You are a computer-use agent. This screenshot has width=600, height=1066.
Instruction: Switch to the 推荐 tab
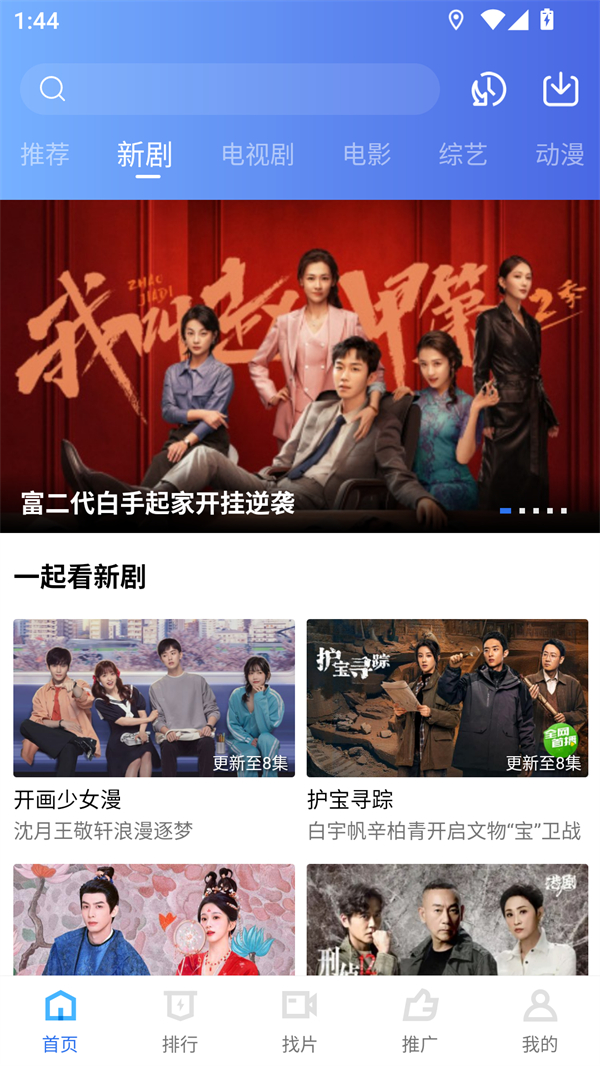(x=45, y=154)
